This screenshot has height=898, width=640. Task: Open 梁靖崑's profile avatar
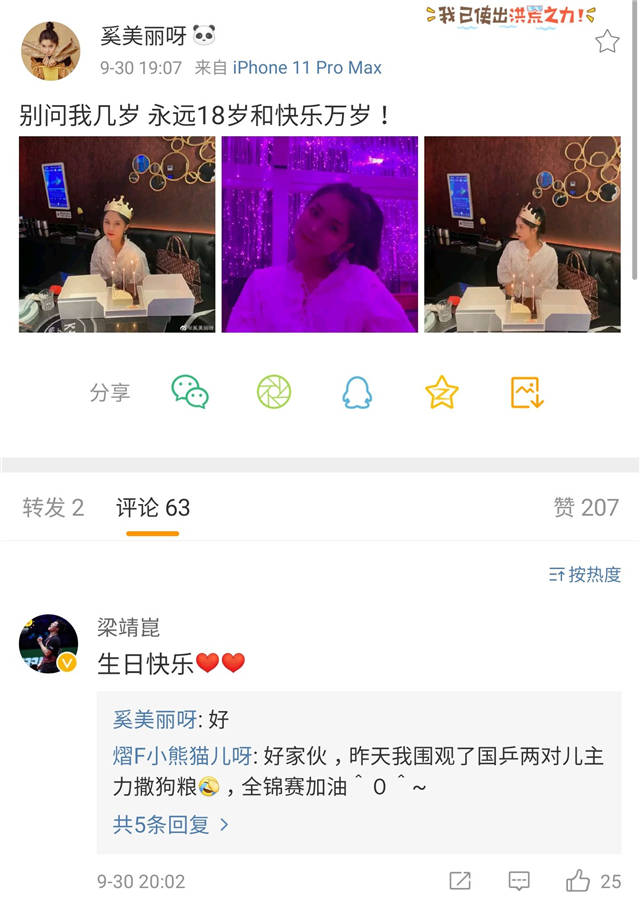pyautogui.click(x=49, y=643)
